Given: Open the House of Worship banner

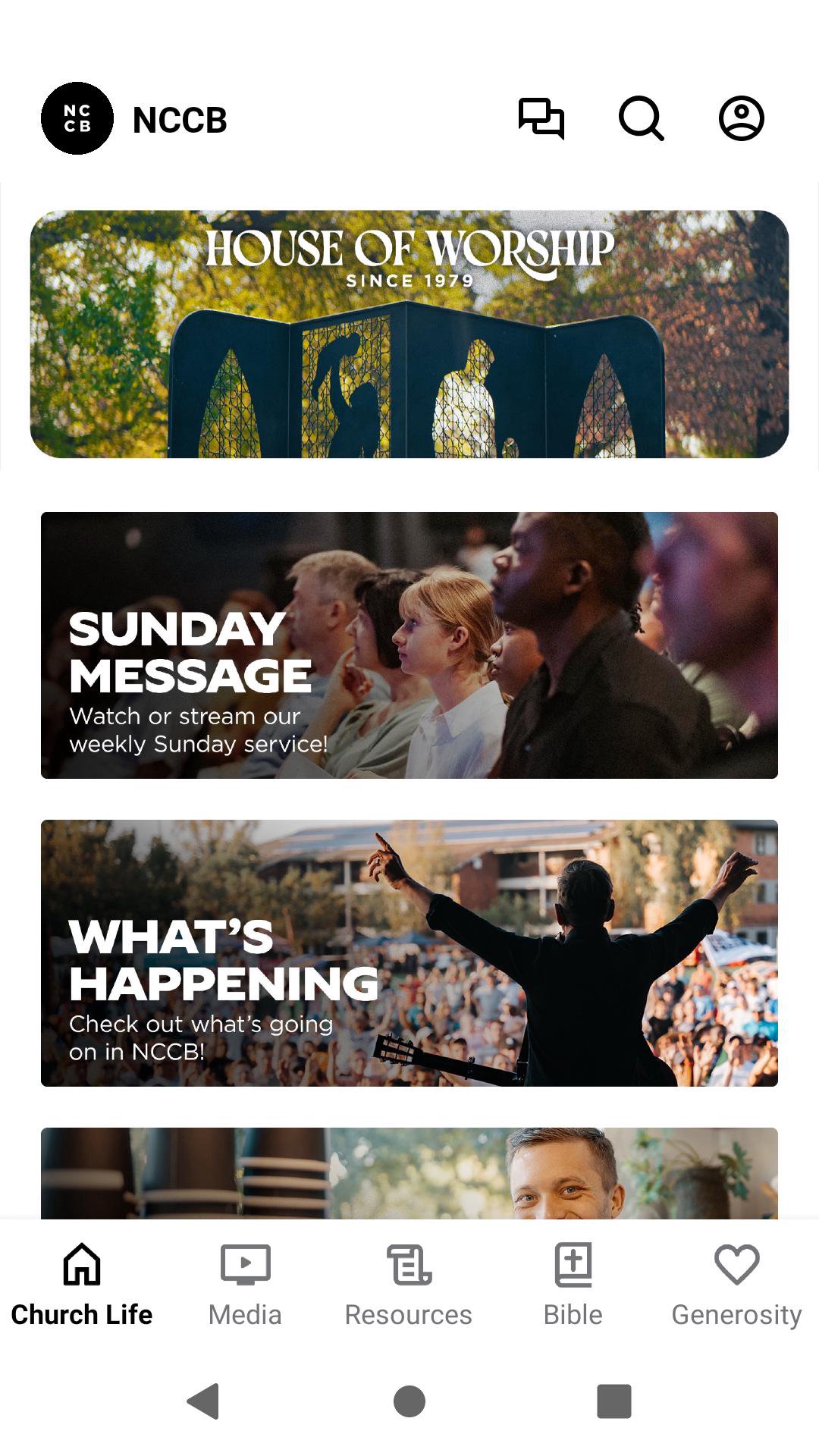Looking at the screenshot, I should point(409,334).
